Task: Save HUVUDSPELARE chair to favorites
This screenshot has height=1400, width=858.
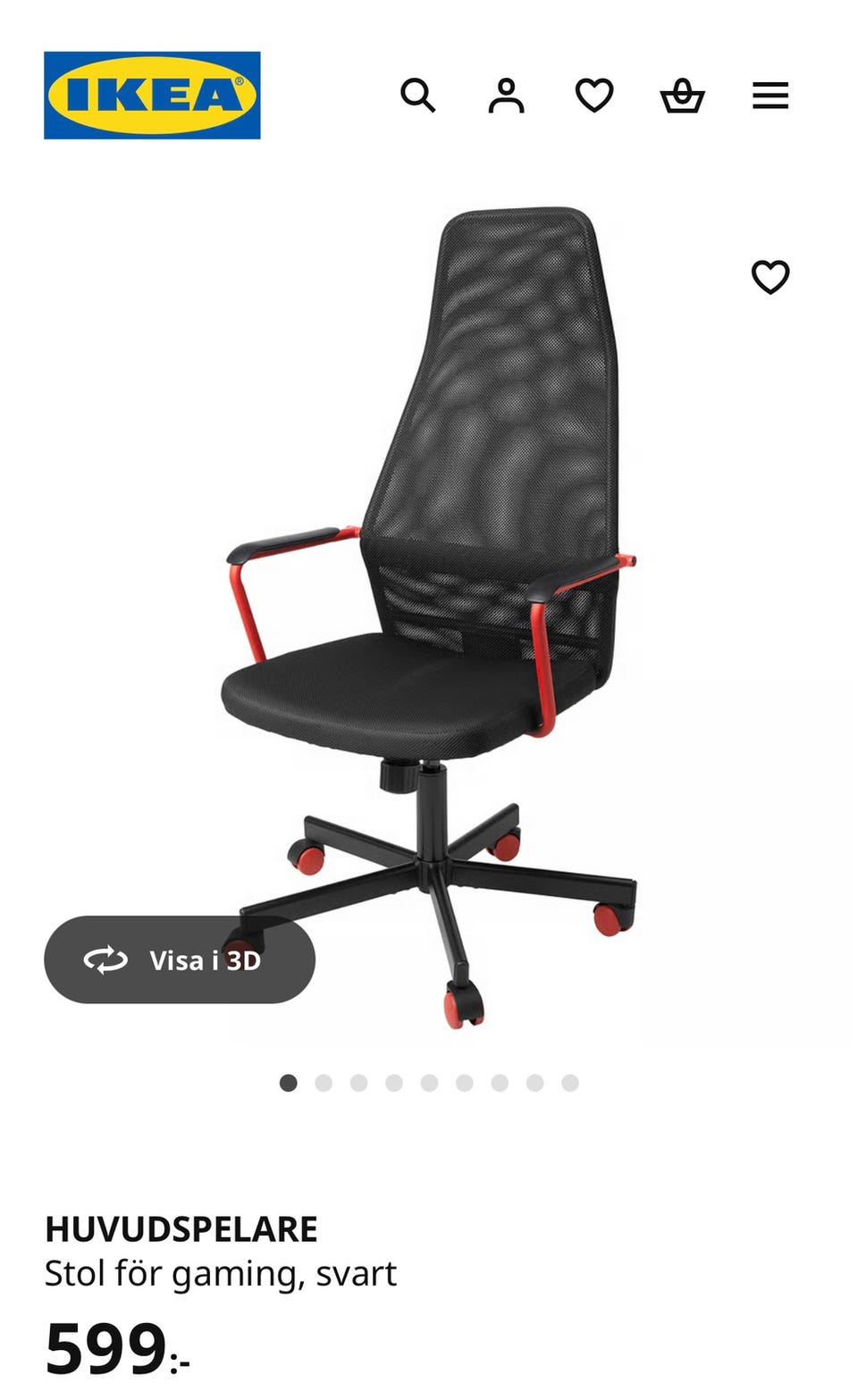Action: (770, 277)
